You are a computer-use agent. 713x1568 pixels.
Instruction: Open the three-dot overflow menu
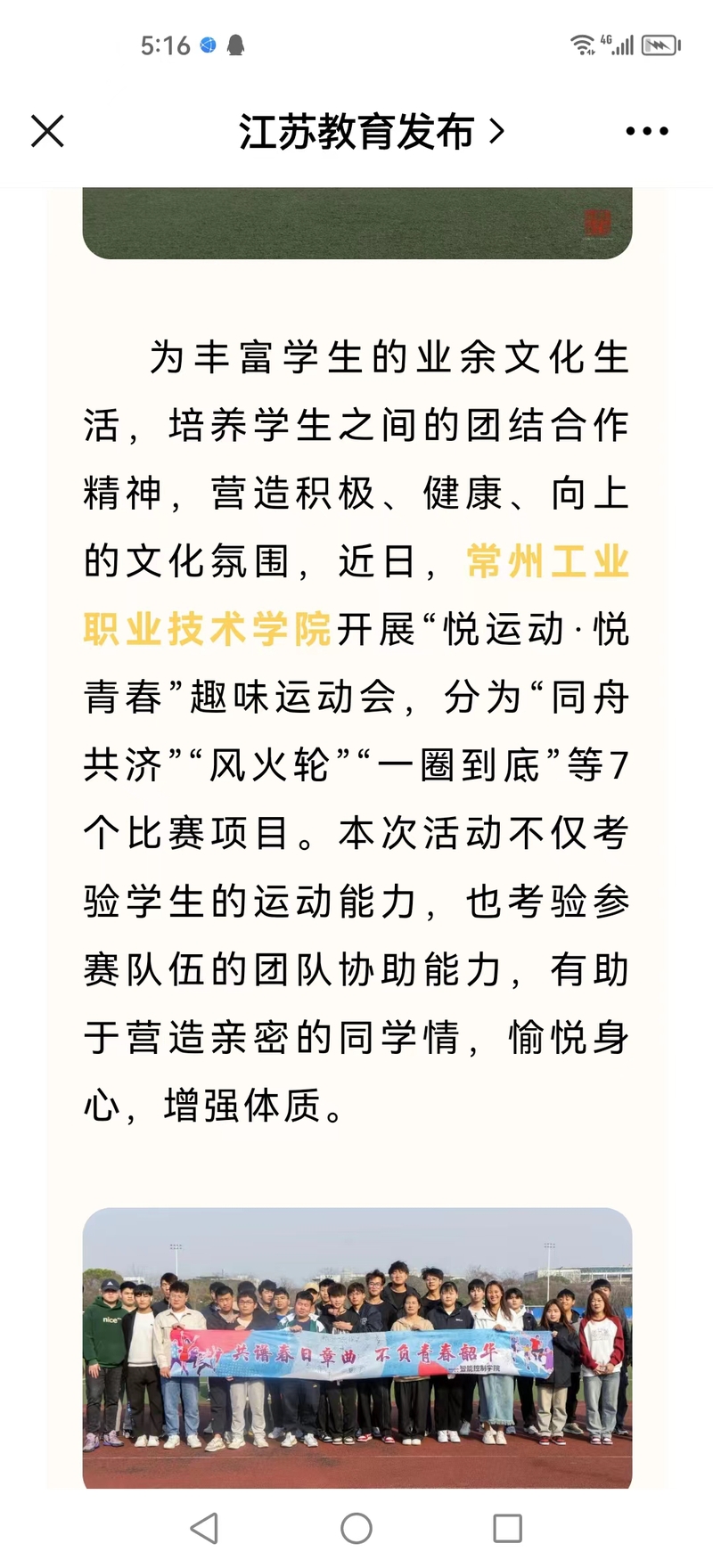click(646, 131)
